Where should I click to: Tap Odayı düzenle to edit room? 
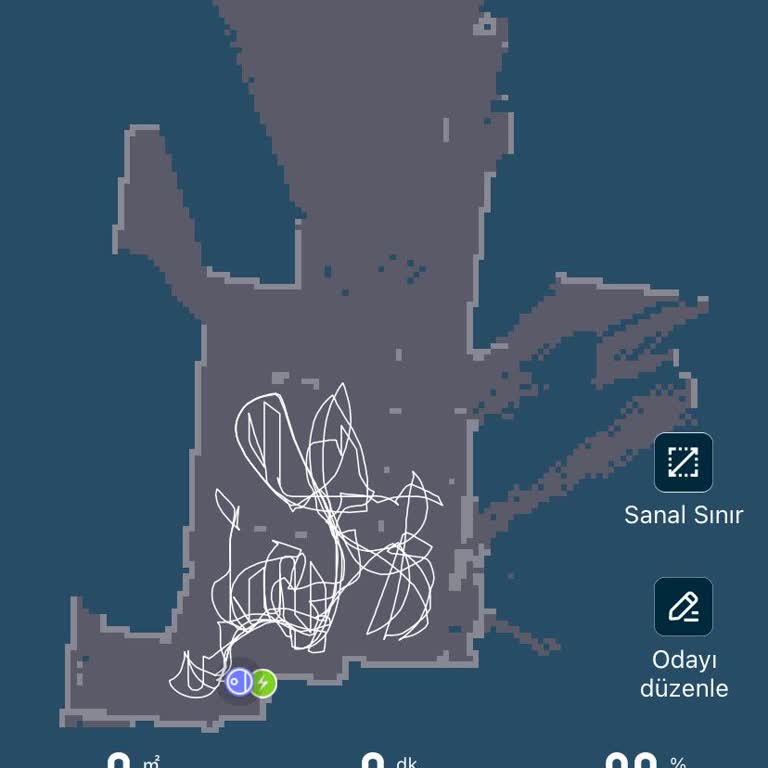point(683,606)
